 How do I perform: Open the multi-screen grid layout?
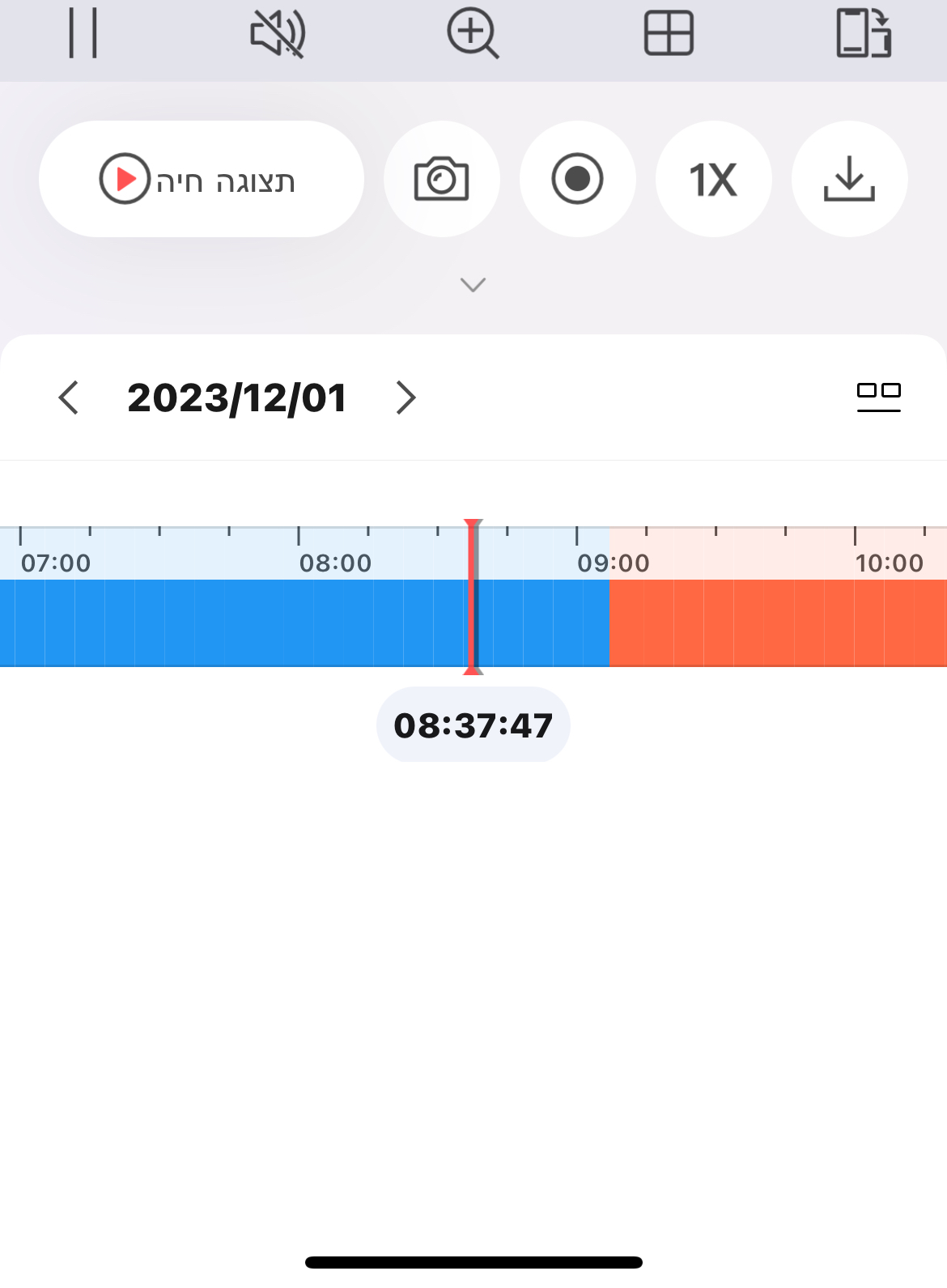(x=669, y=33)
